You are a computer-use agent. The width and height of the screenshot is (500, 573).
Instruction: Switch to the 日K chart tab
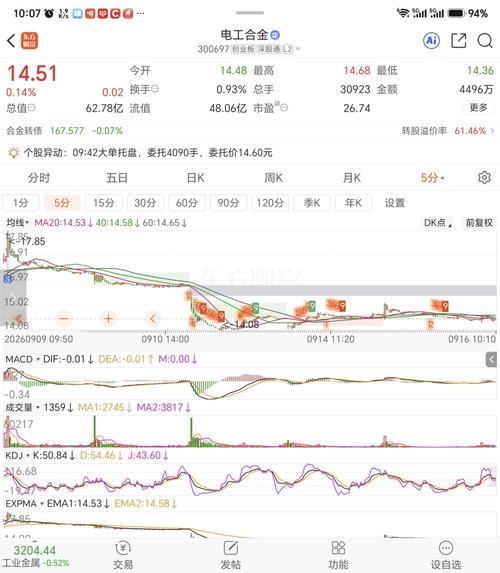click(x=195, y=178)
